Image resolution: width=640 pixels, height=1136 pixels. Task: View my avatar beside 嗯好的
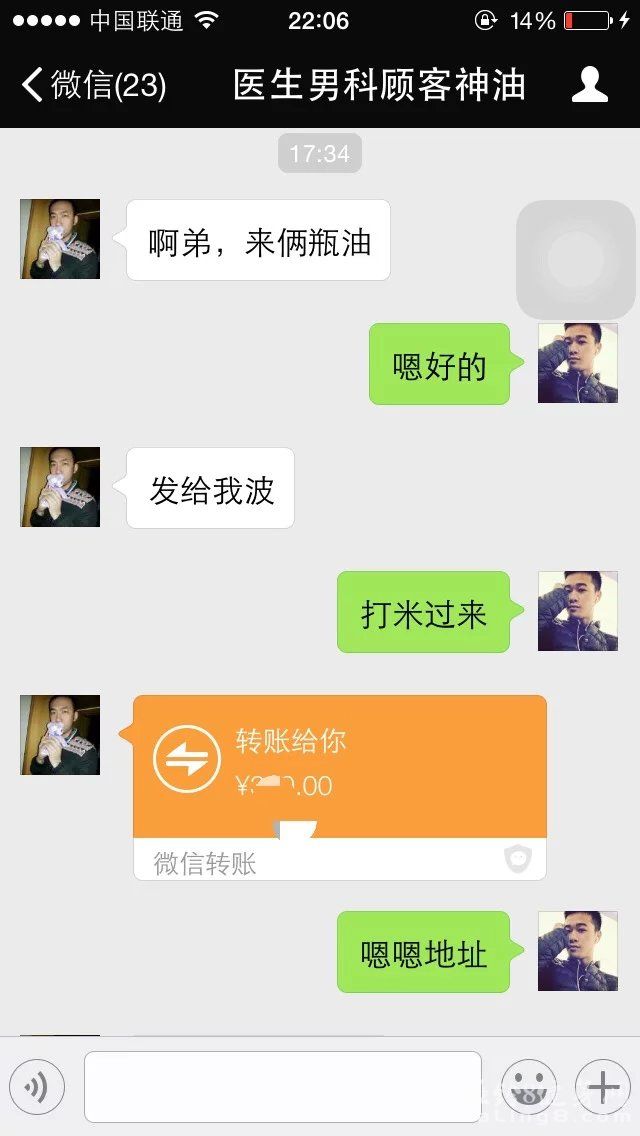[577, 363]
